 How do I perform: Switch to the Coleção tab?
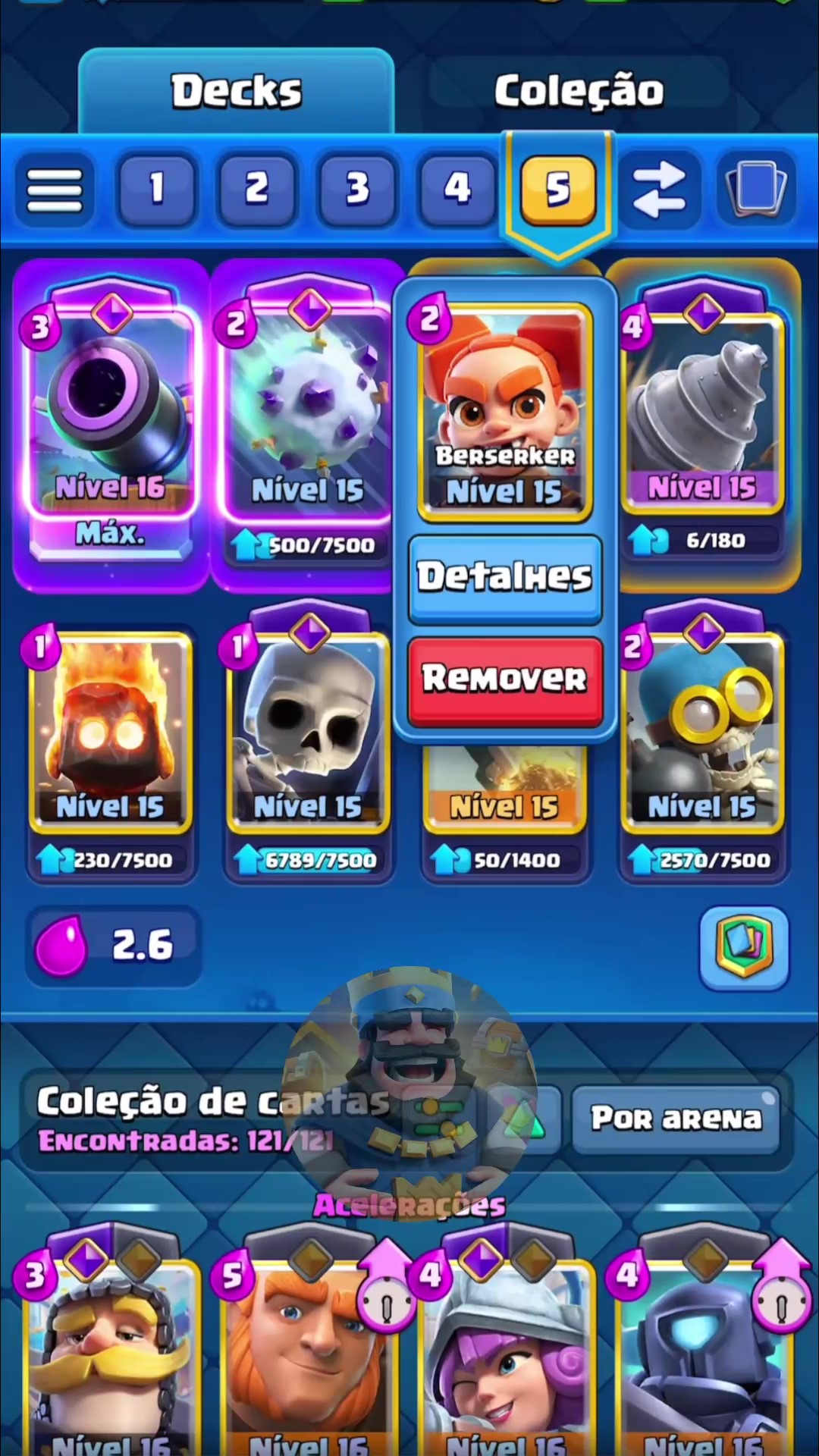click(579, 92)
